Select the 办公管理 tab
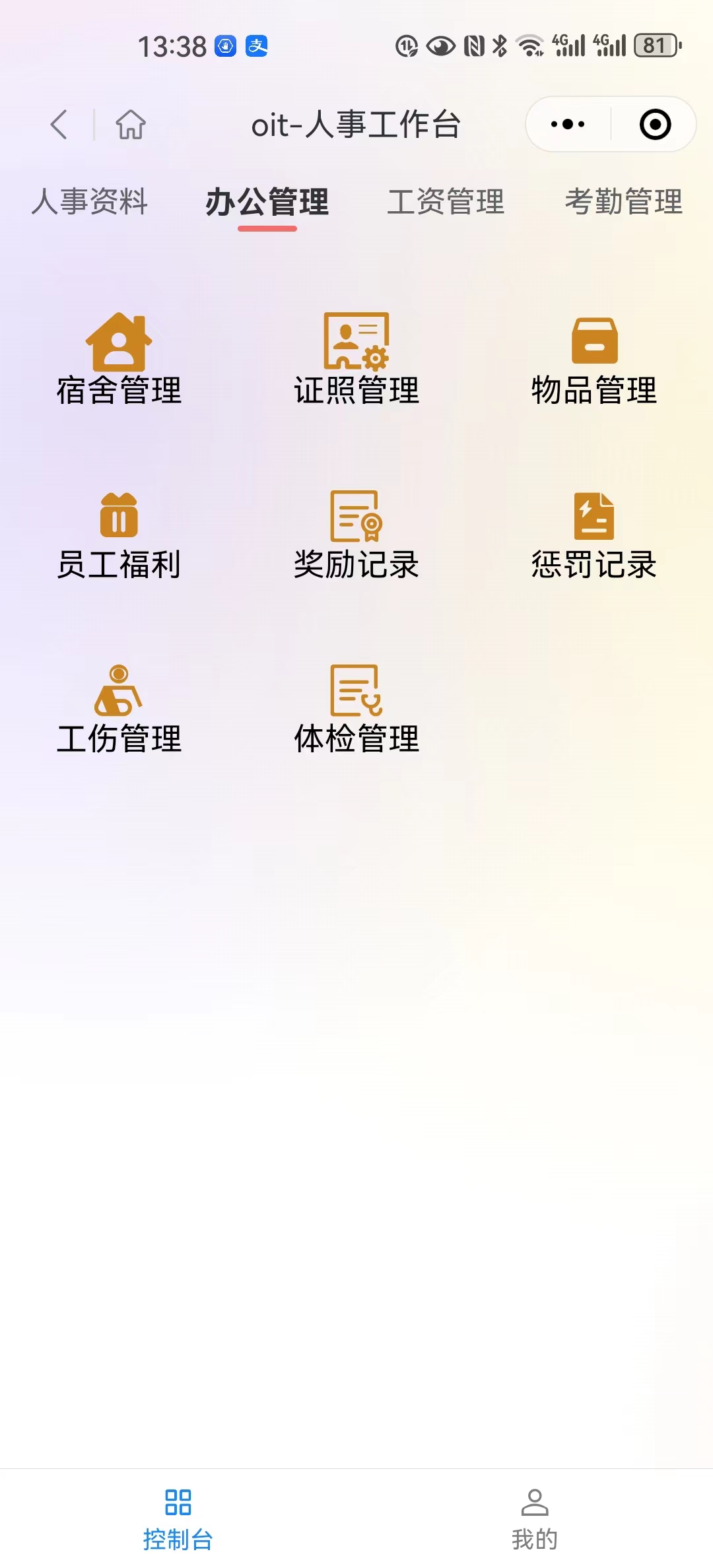 click(x=267, y=202)
